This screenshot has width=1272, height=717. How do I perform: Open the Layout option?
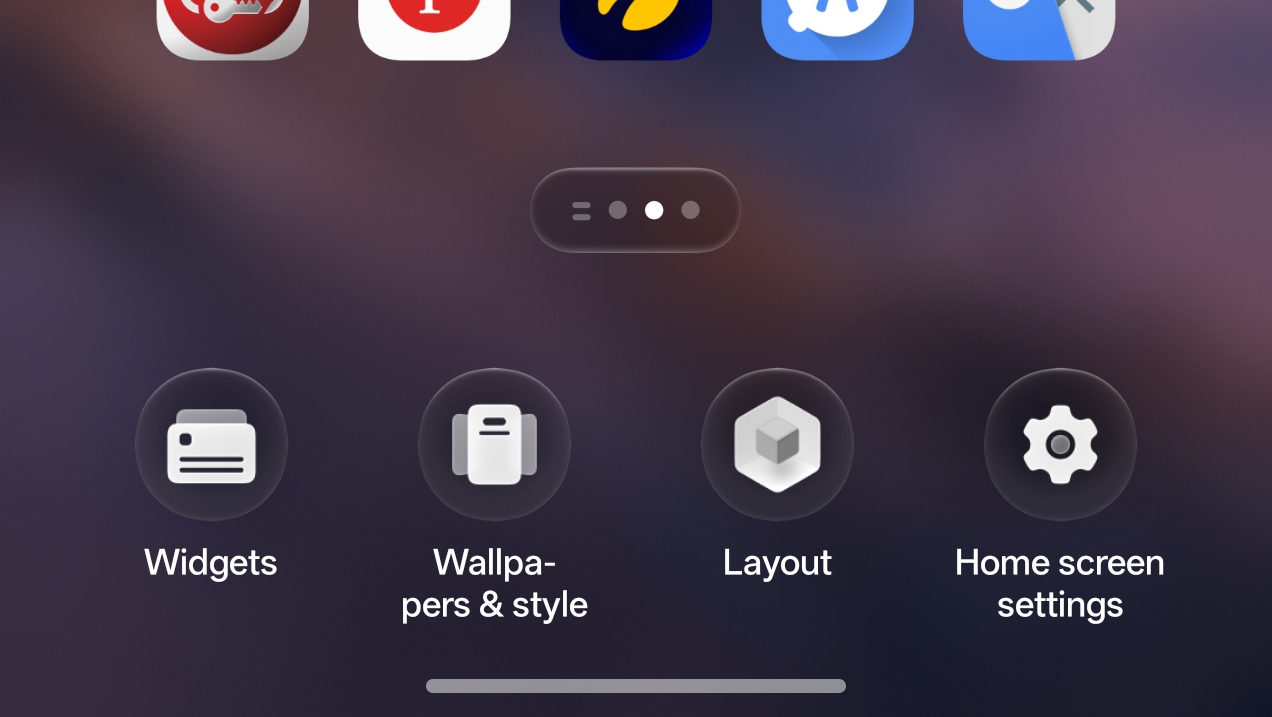777,445
